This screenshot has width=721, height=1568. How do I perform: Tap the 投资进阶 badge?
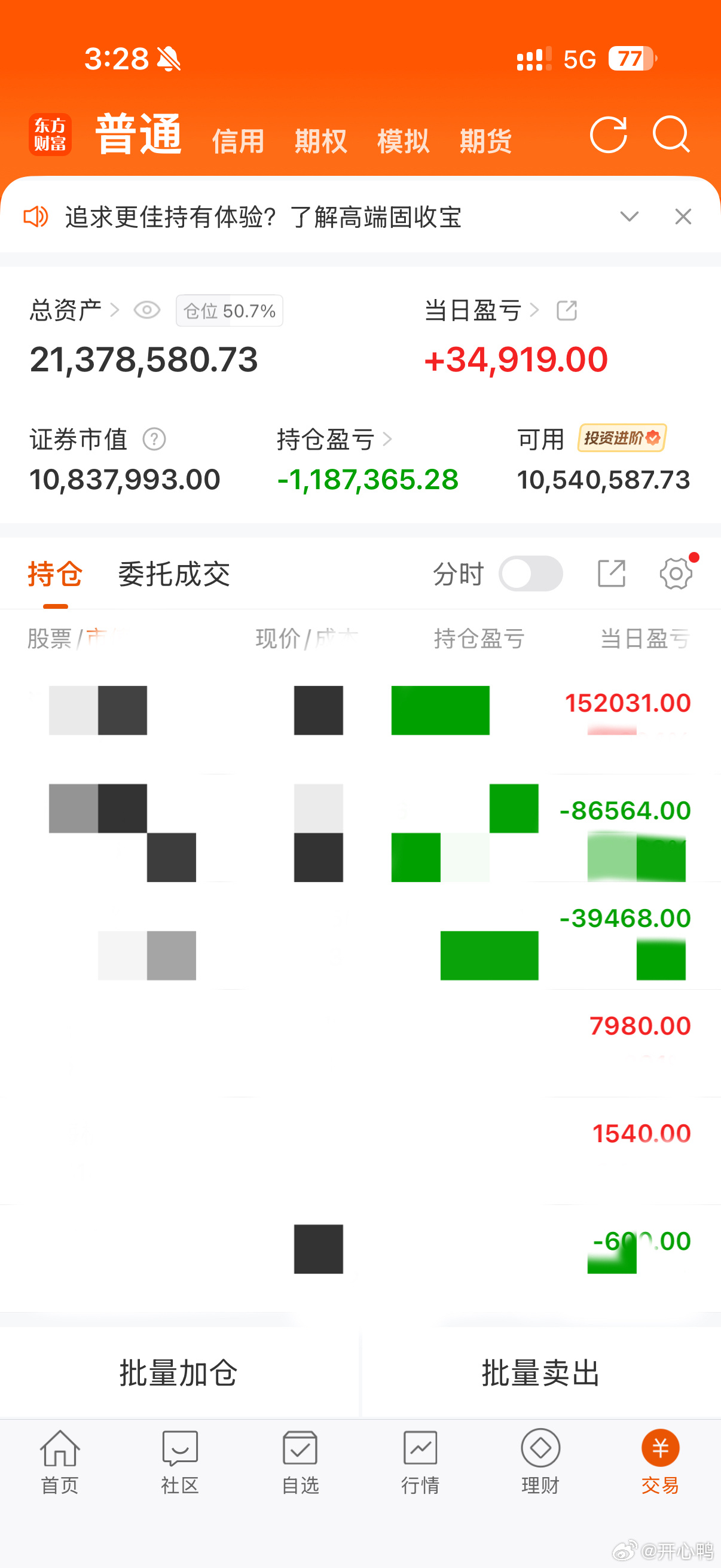tap(621, 438)
